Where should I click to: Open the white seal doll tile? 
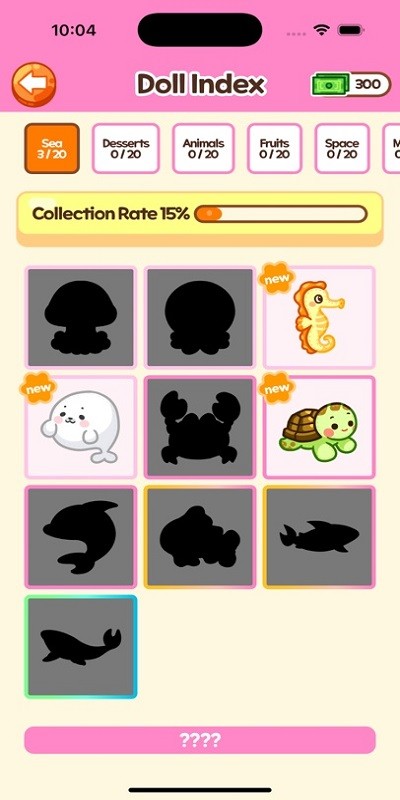tap(81, 427)
